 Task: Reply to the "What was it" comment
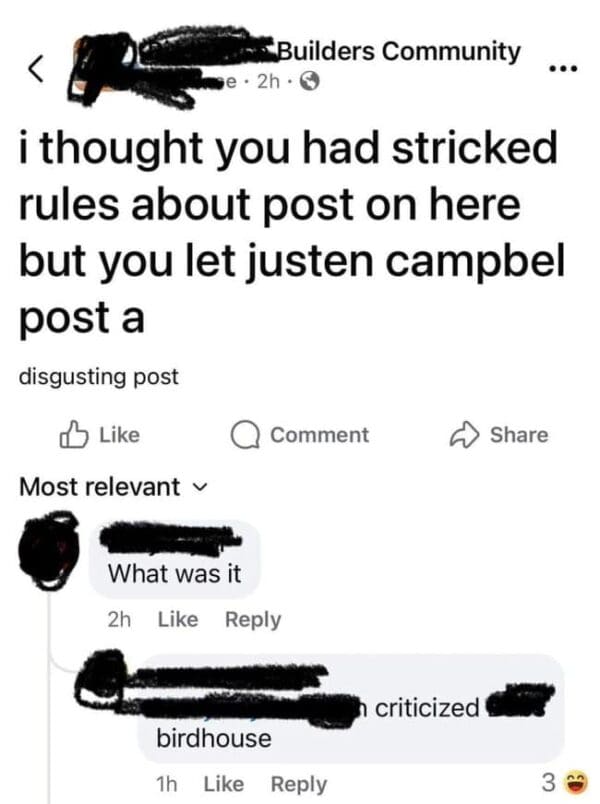[x=253, y=620]
